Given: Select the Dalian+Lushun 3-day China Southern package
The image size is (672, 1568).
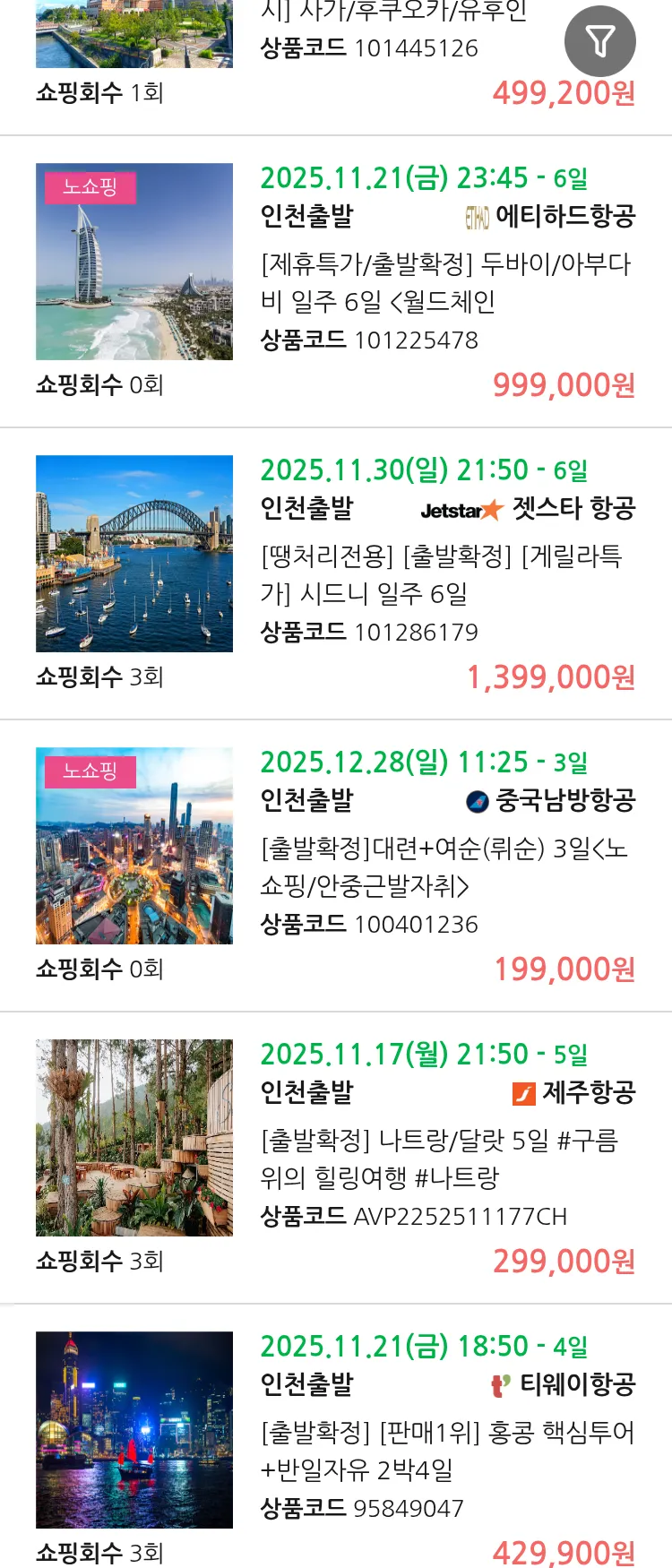Looking at the screenshot, I should click(445, 867).
